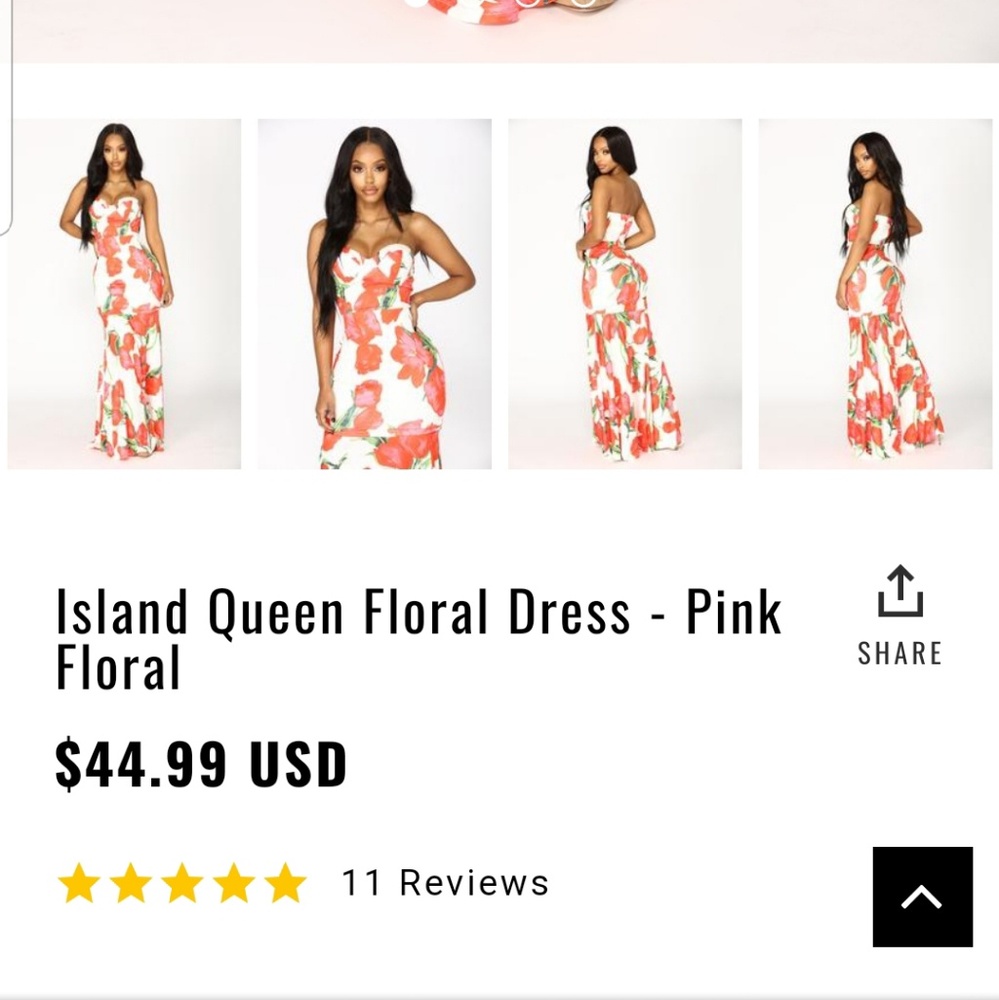Select the third back-view dress photo
The width and height of the screenshot is (999, 1000).
624,292
